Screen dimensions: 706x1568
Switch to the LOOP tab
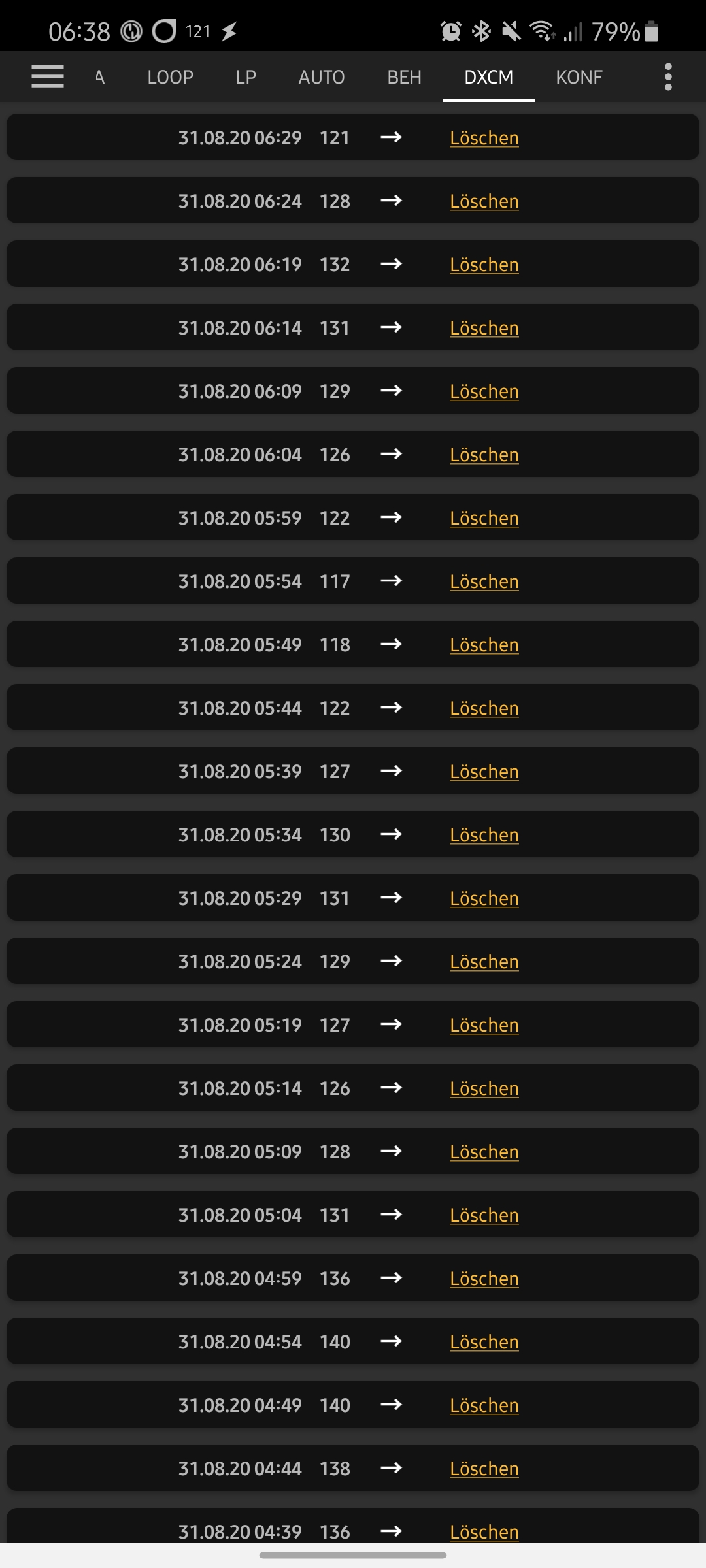171,77
